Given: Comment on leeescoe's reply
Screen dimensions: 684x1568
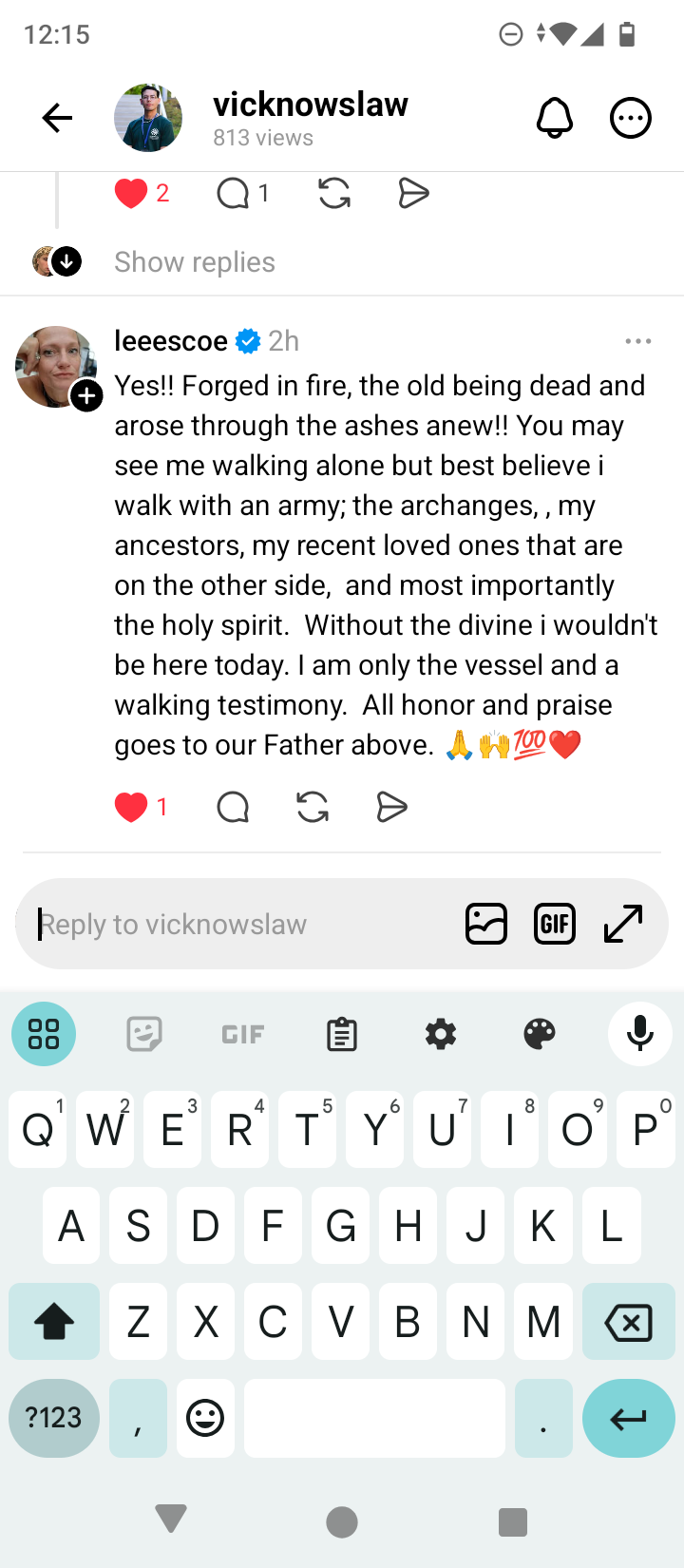Looking at the screenshot, I should click(233, 808).
